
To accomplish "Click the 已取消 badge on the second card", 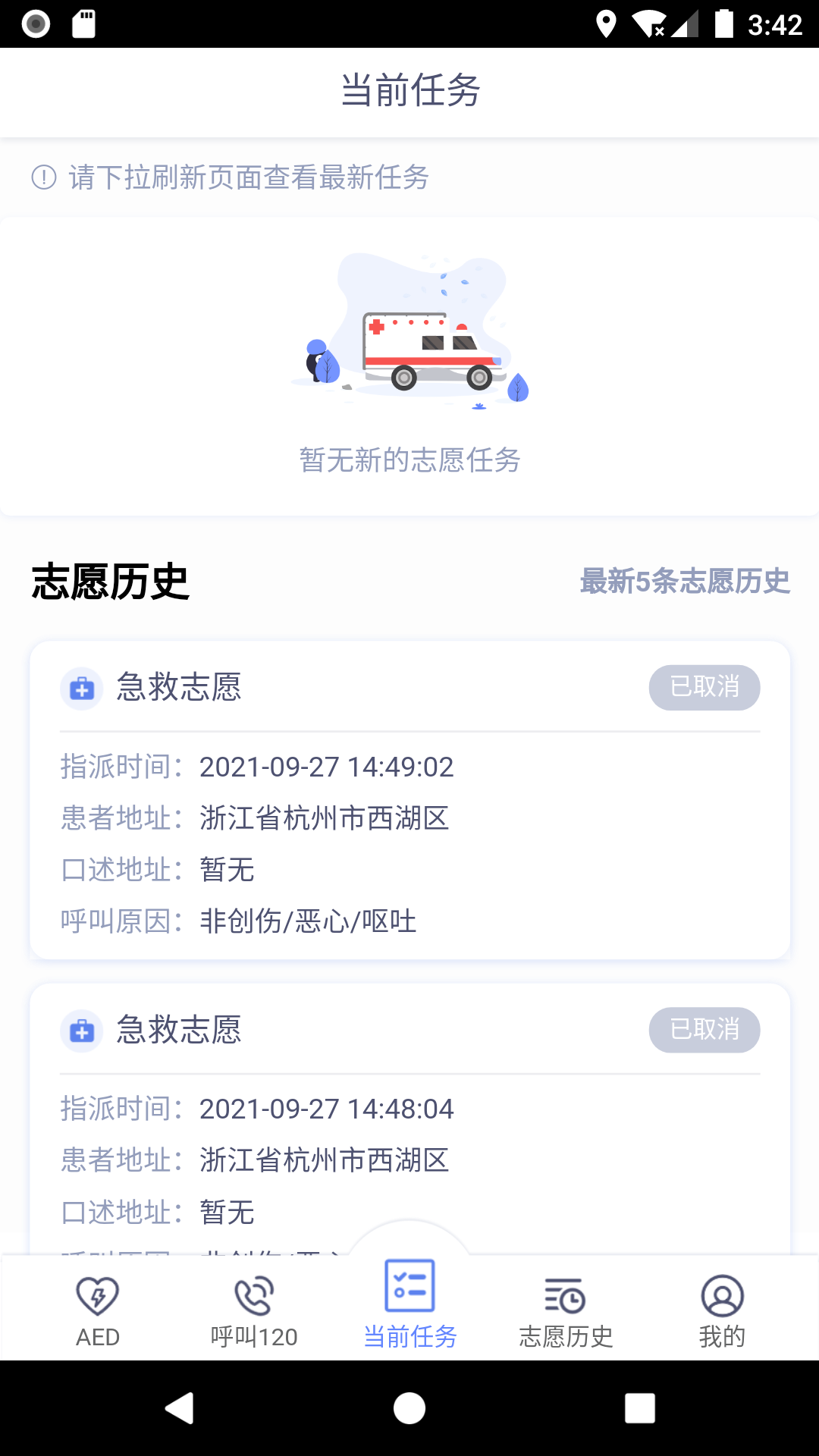I will pyautogui.click(x=704, y=1030).
